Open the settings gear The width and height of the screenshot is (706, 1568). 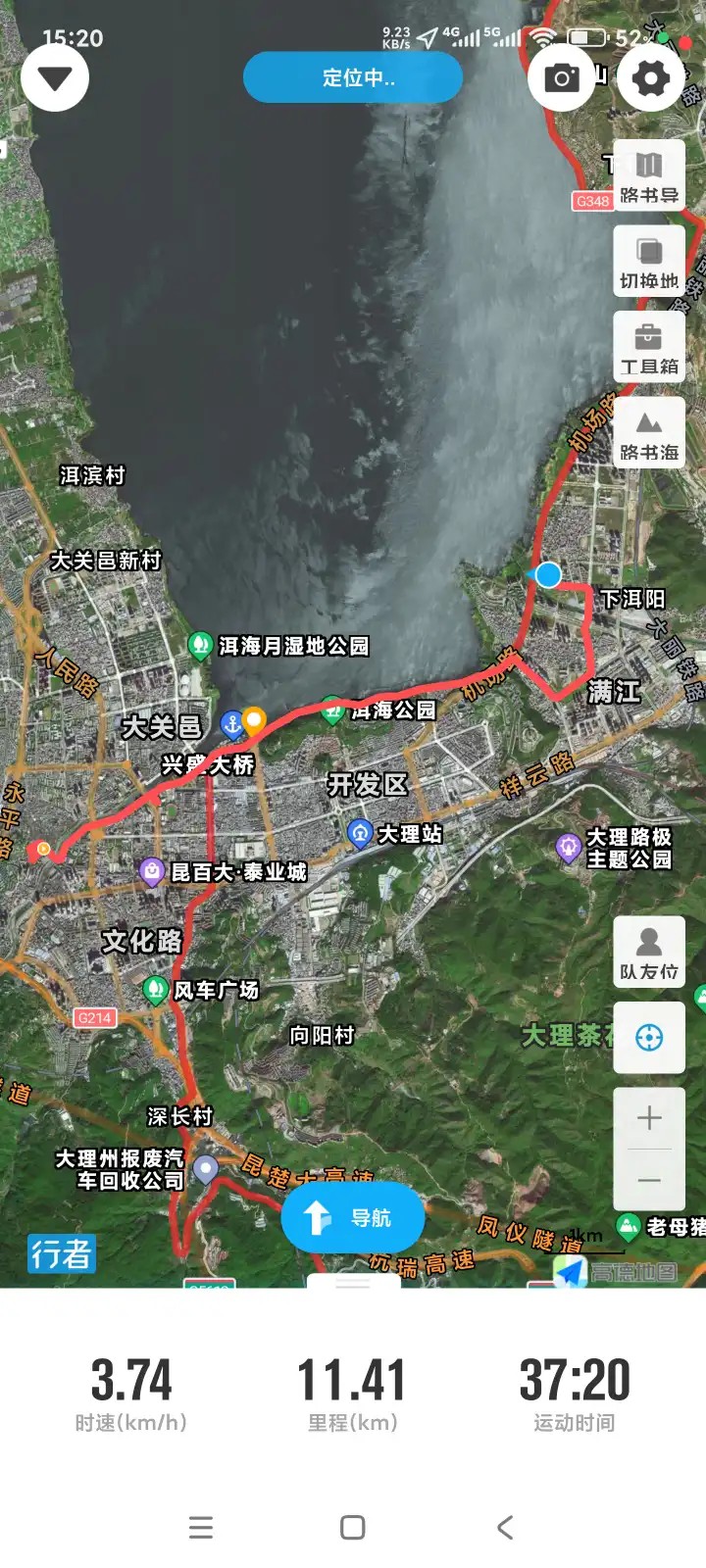(x=650, y=78)
